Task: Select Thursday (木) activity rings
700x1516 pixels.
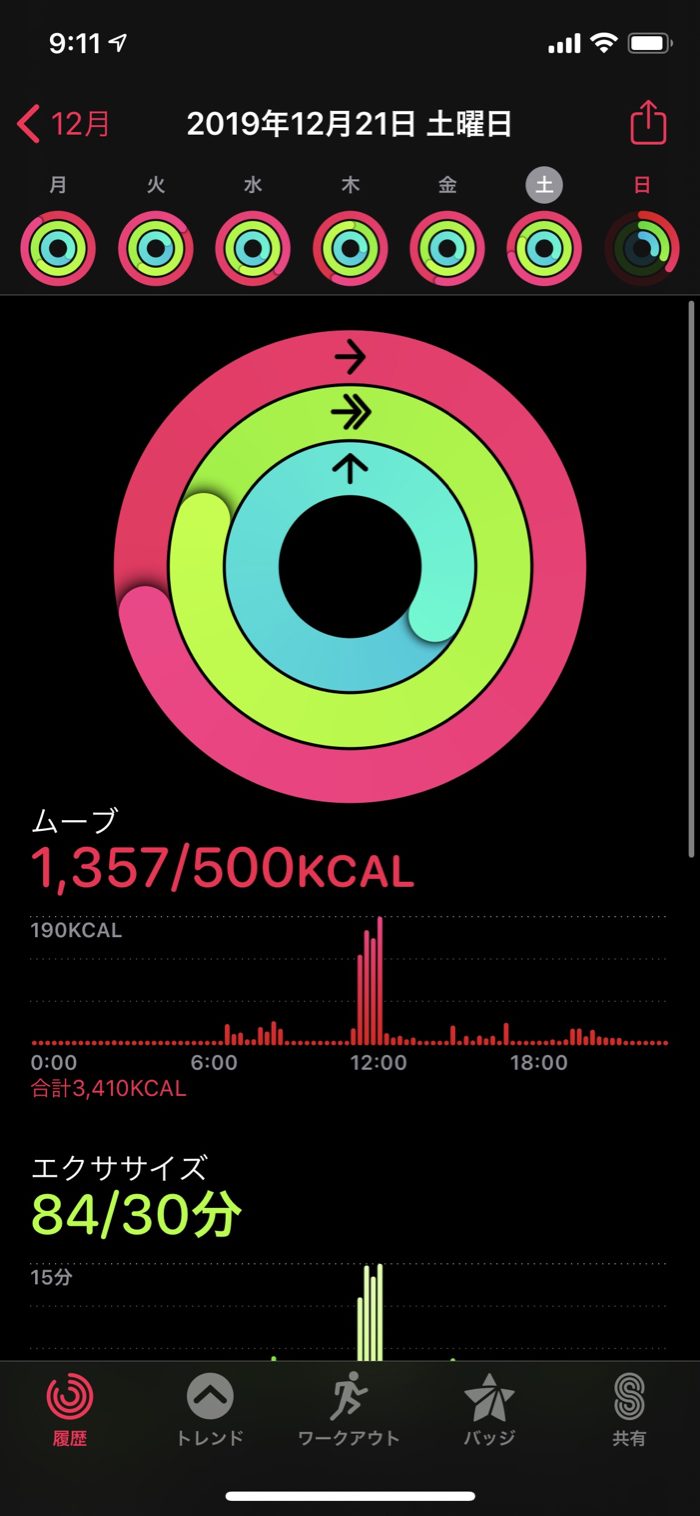Action: tap(350, 248)
